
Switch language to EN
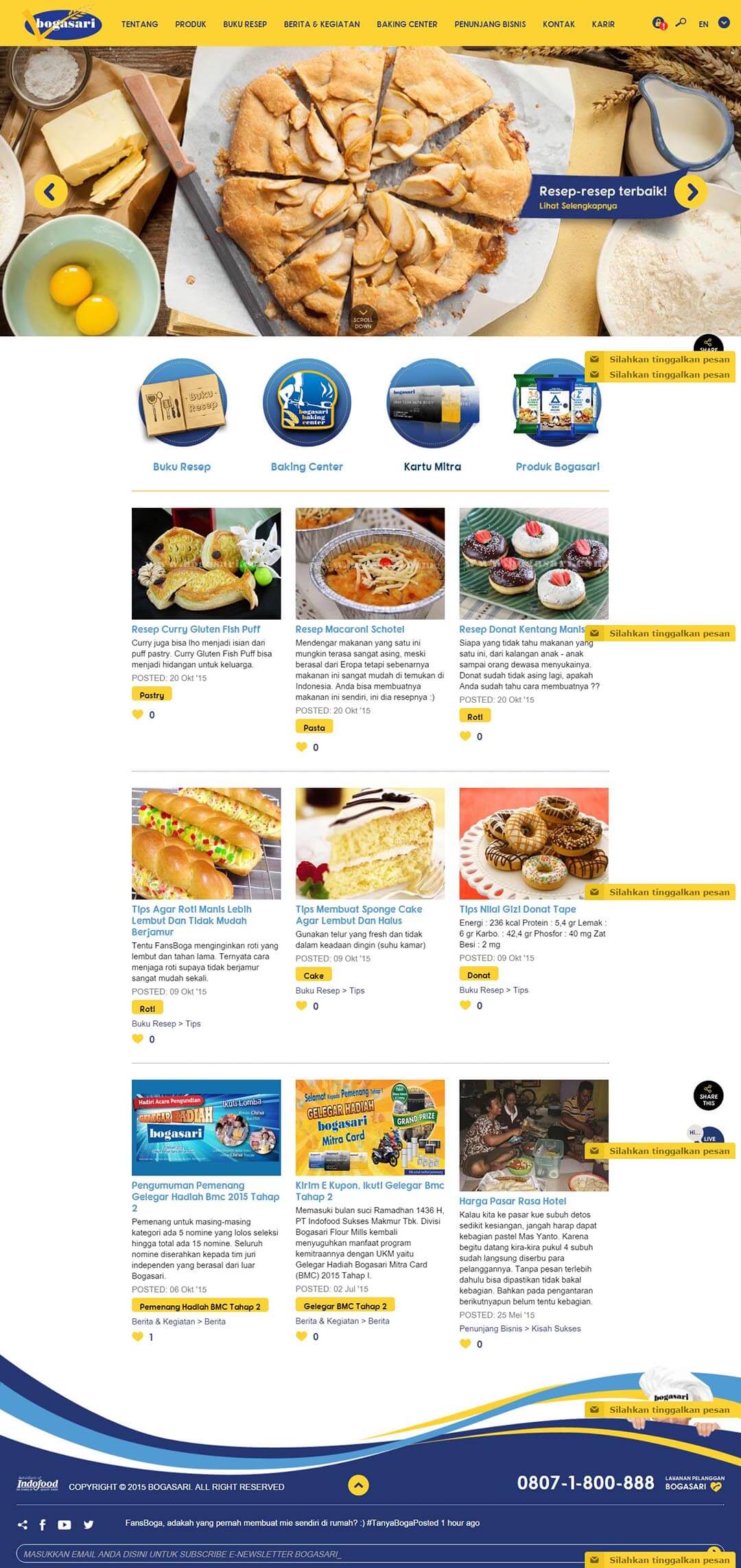coord(703,24)
